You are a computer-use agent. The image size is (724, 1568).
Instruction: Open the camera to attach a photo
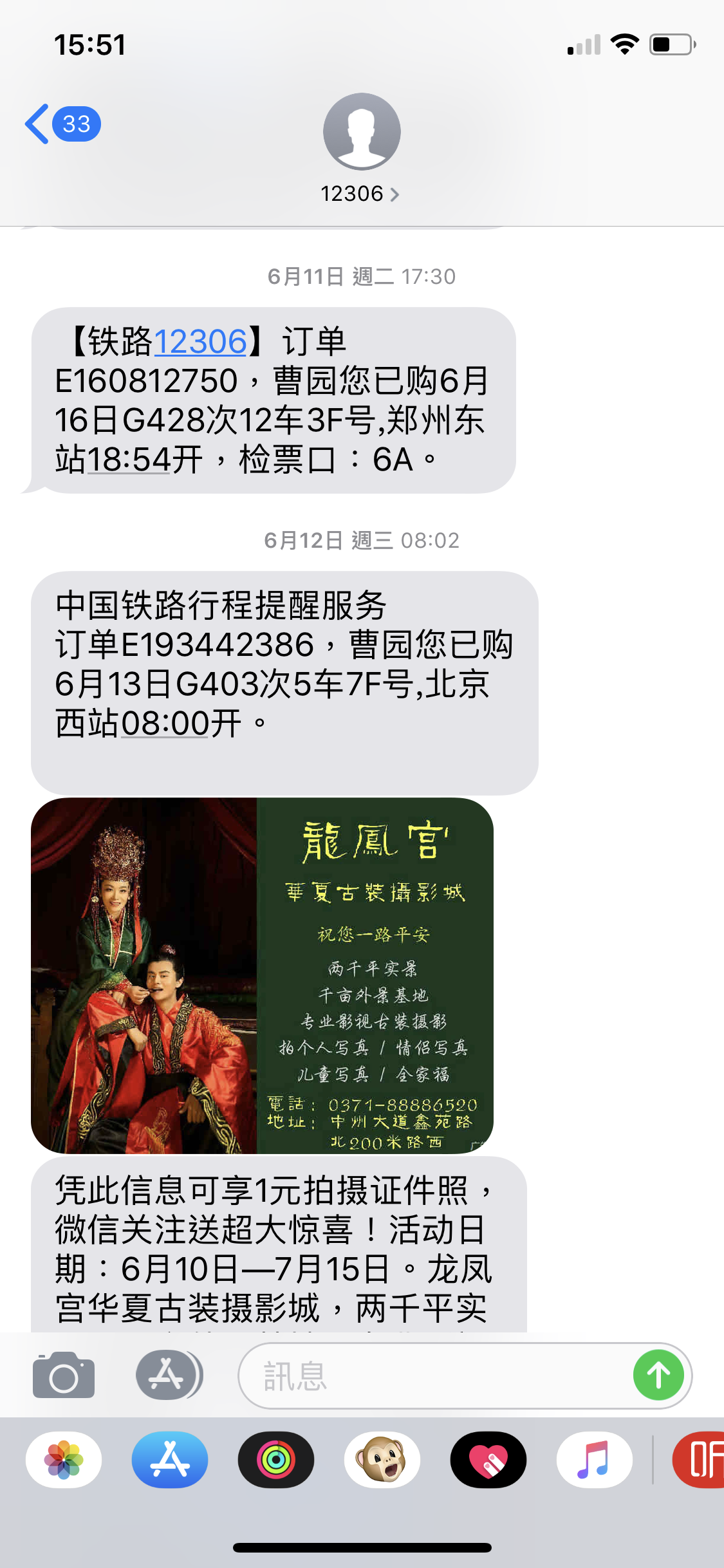pyautogui.click(x=64, y=1376)
